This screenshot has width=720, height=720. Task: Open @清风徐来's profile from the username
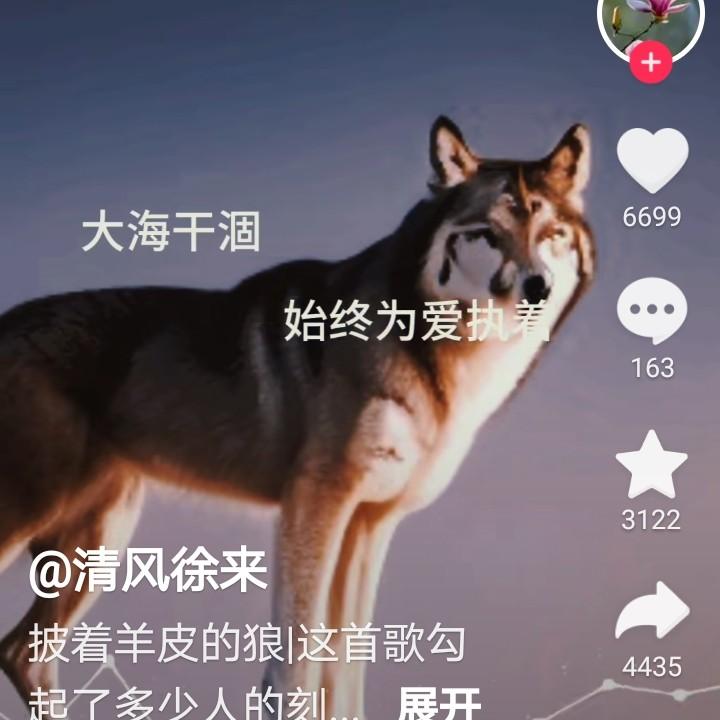click(x=148, y=574)
